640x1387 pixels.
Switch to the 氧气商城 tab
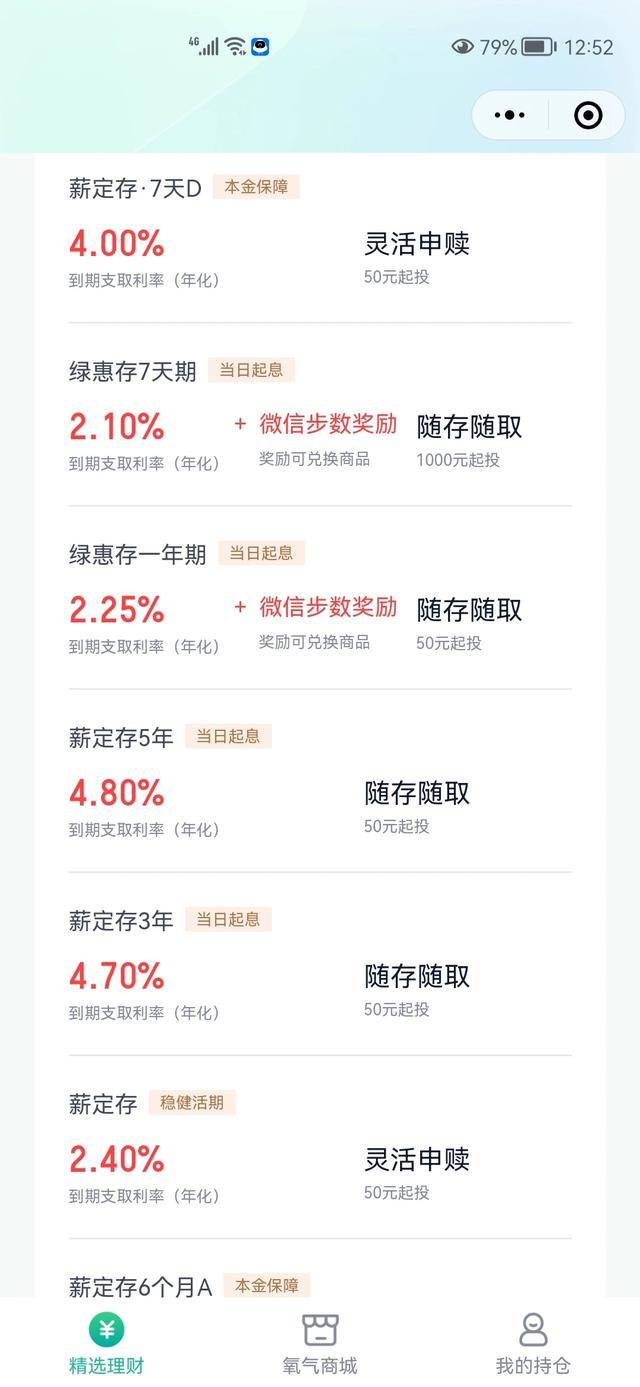coord(320,1344)
